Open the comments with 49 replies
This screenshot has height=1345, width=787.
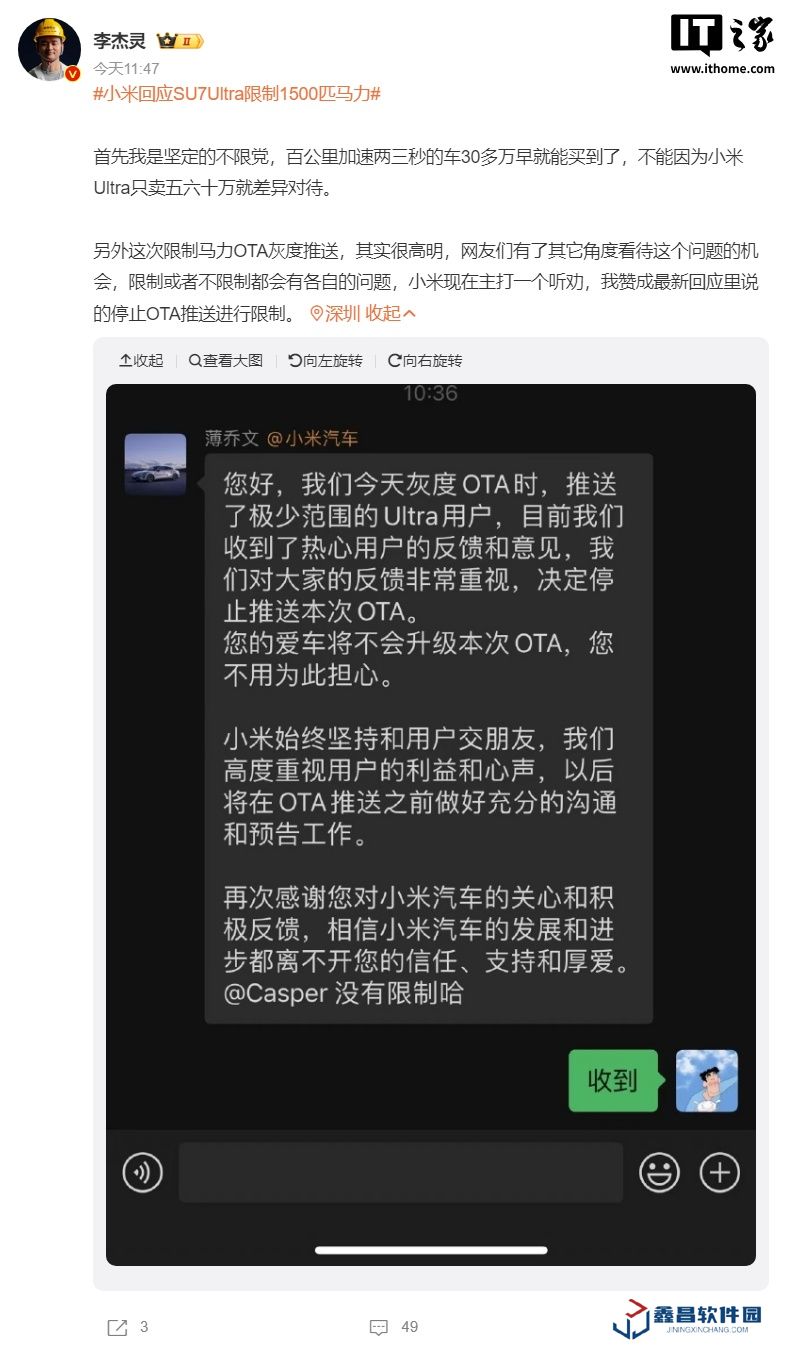pos(379,1327)
